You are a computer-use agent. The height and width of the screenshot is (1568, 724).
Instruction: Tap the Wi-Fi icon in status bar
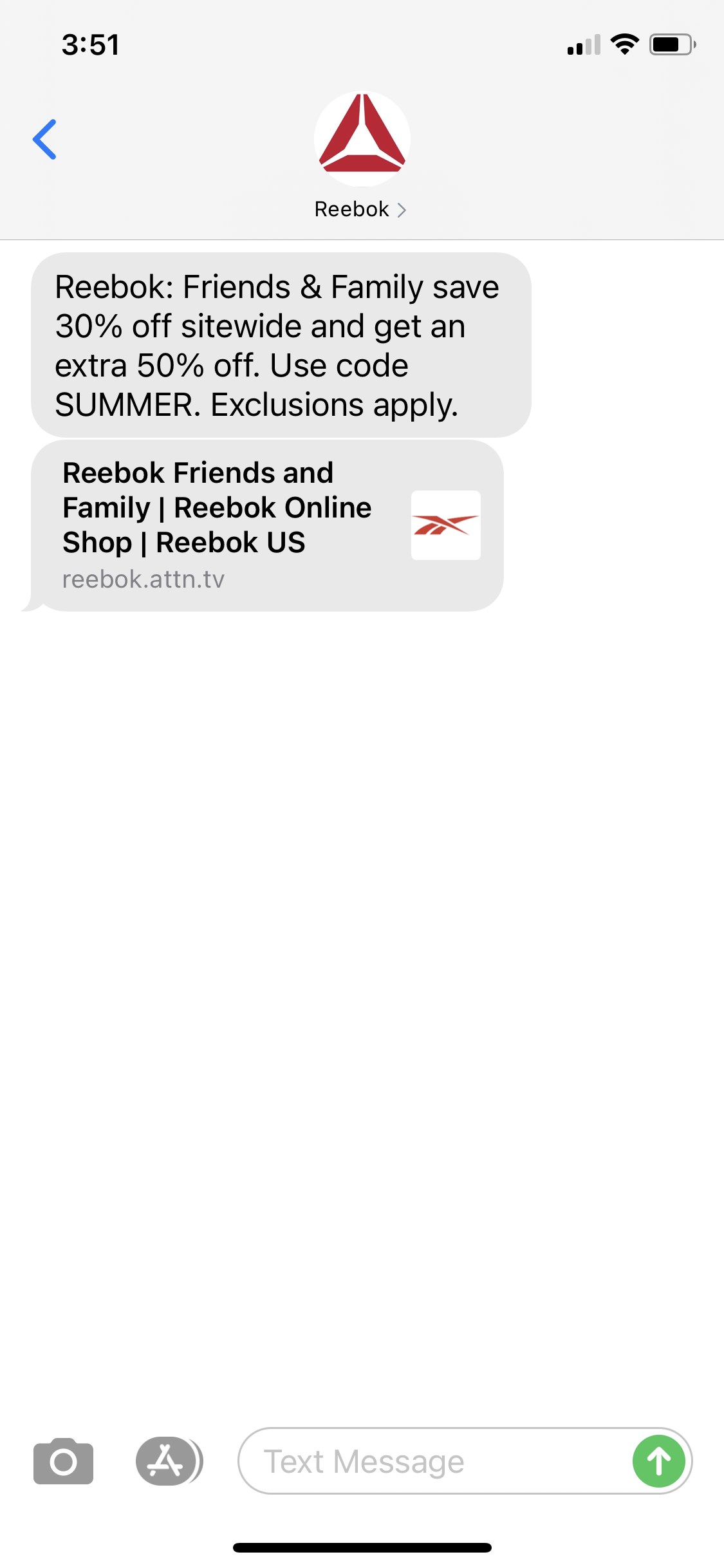[624, 44]
